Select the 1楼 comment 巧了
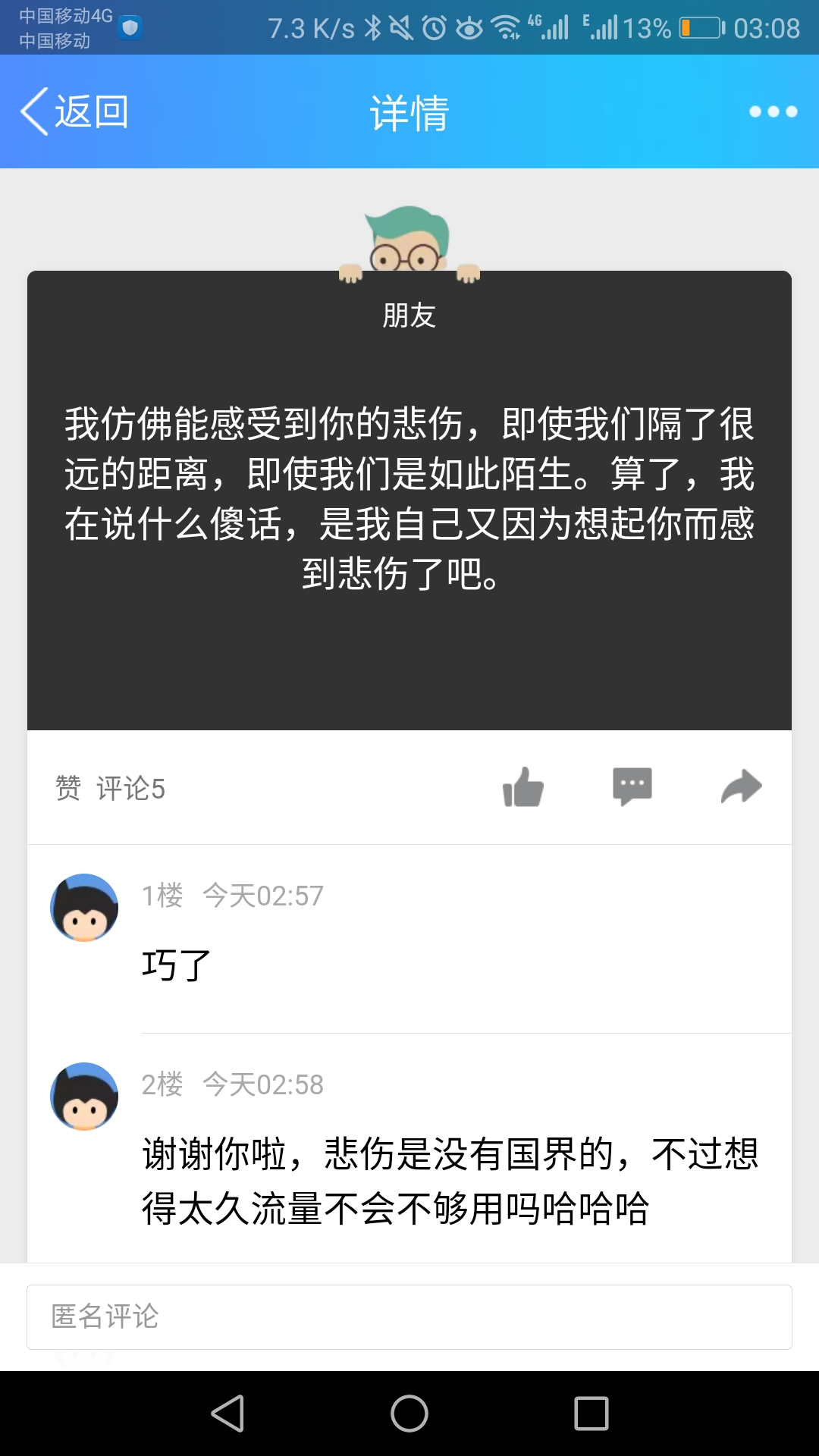Viewport: 819px width, 1456px height. tap(177, 965)
